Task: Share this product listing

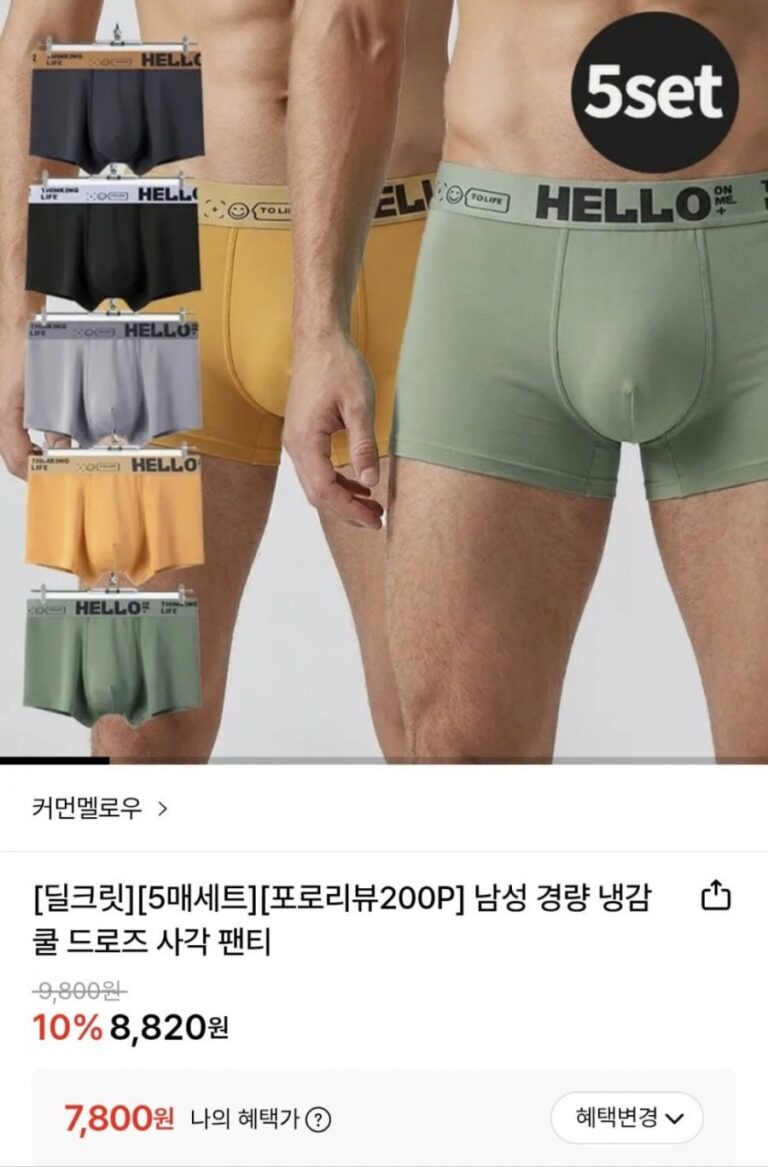Action: click(x=715, y=897)
